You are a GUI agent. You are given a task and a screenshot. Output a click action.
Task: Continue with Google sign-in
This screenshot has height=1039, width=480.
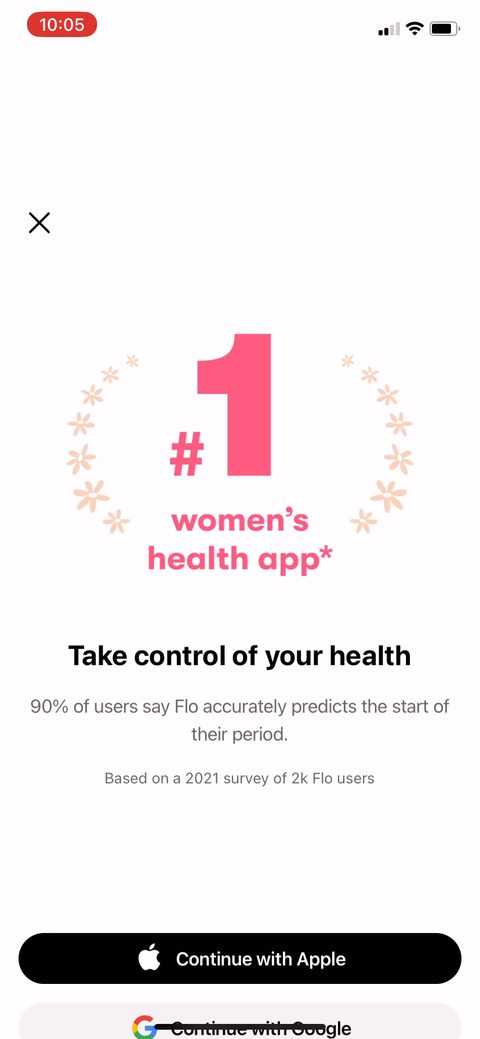(x=240, y=1021)
